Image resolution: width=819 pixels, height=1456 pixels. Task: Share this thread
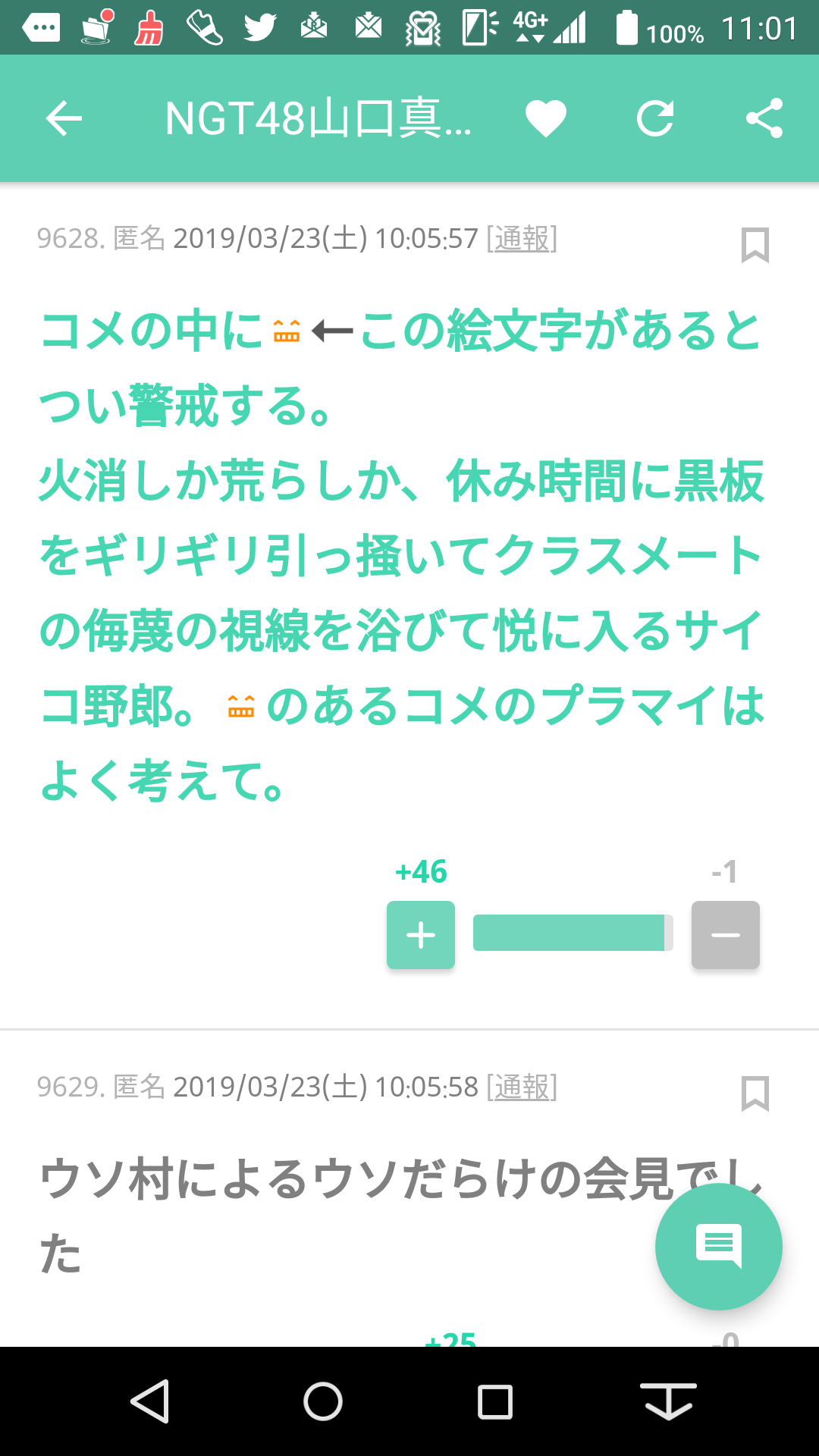click(764, 119)
